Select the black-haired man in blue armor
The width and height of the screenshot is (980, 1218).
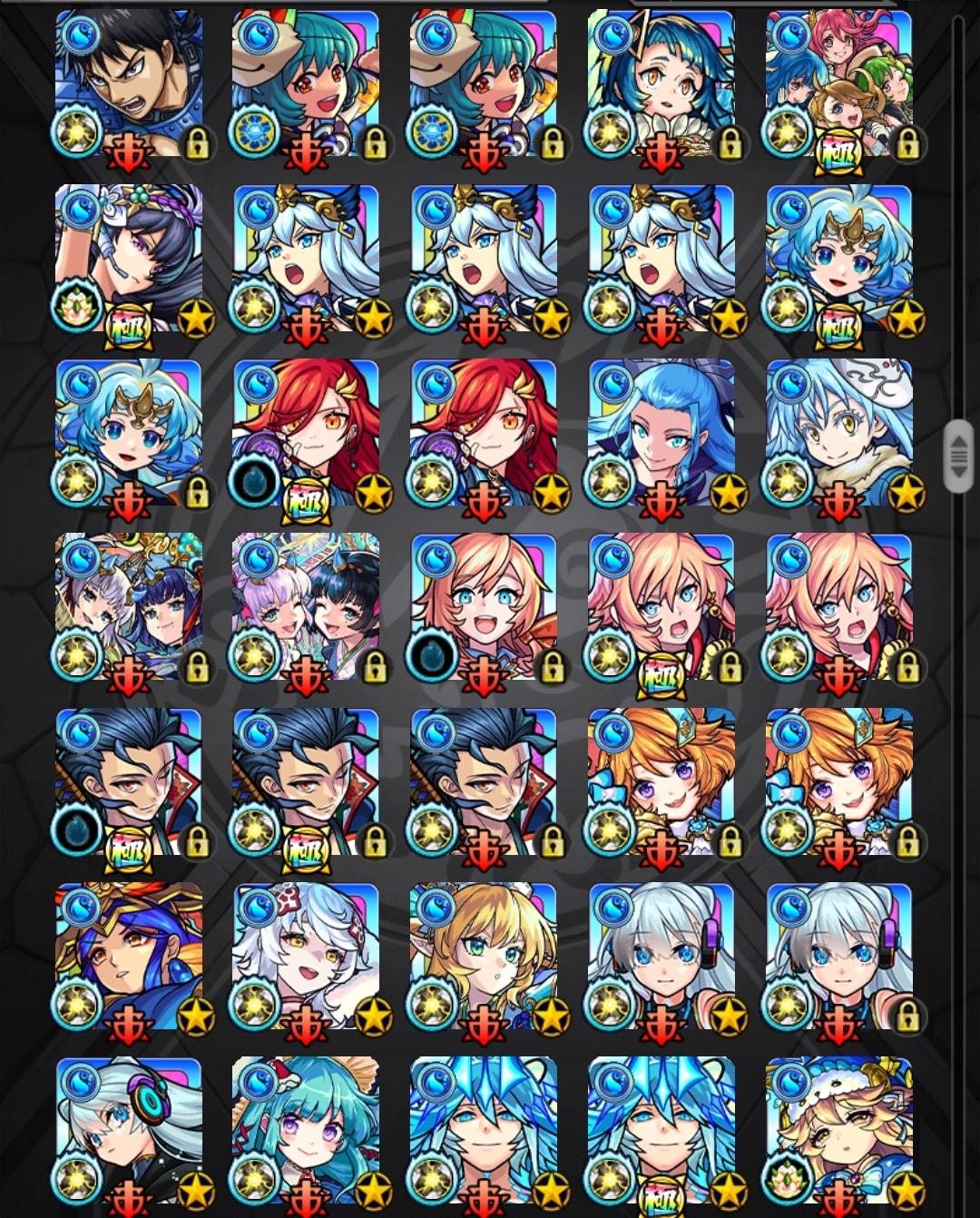click(x=128, y=85)
